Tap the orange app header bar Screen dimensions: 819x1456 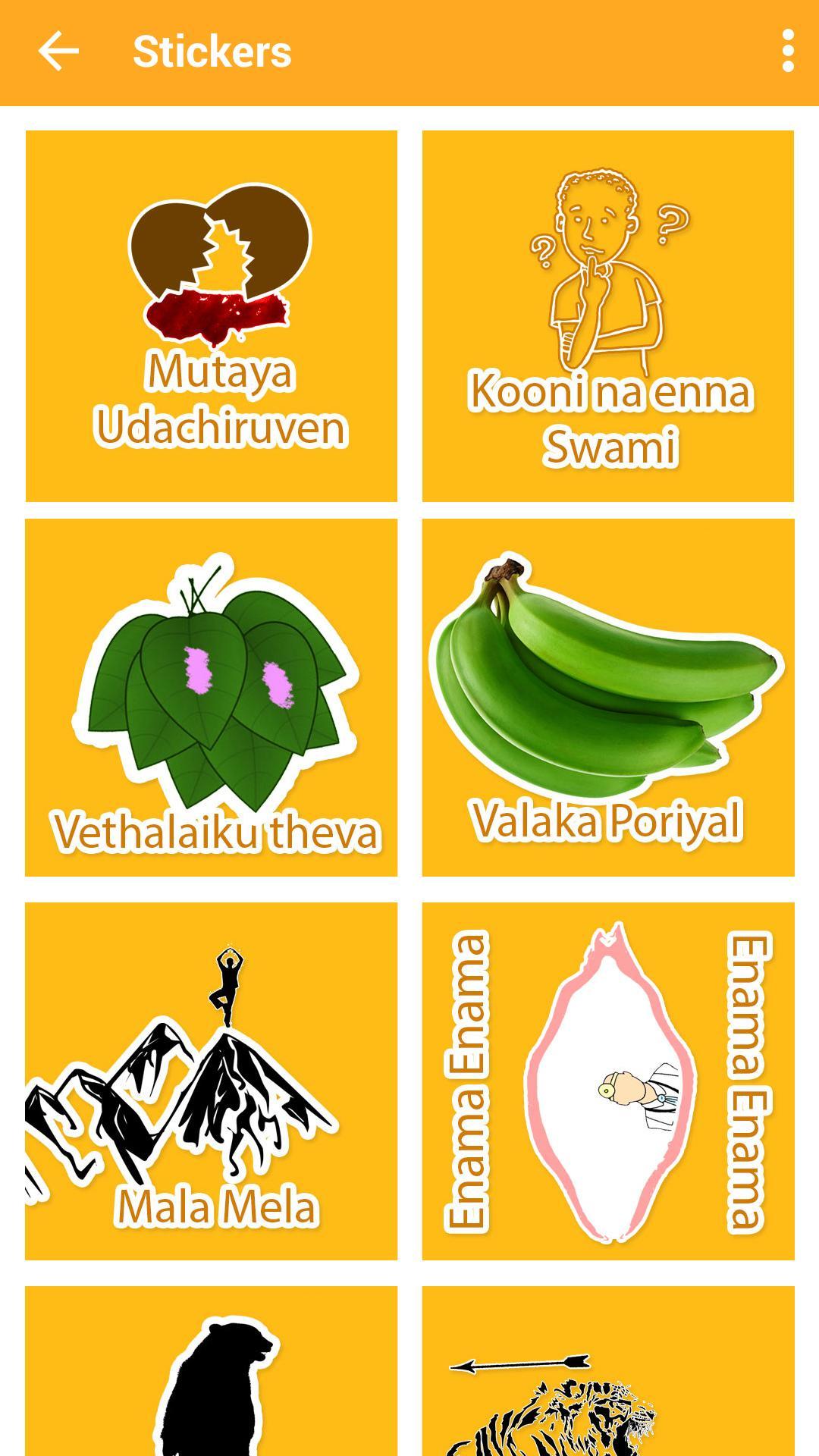pos(409,52)
